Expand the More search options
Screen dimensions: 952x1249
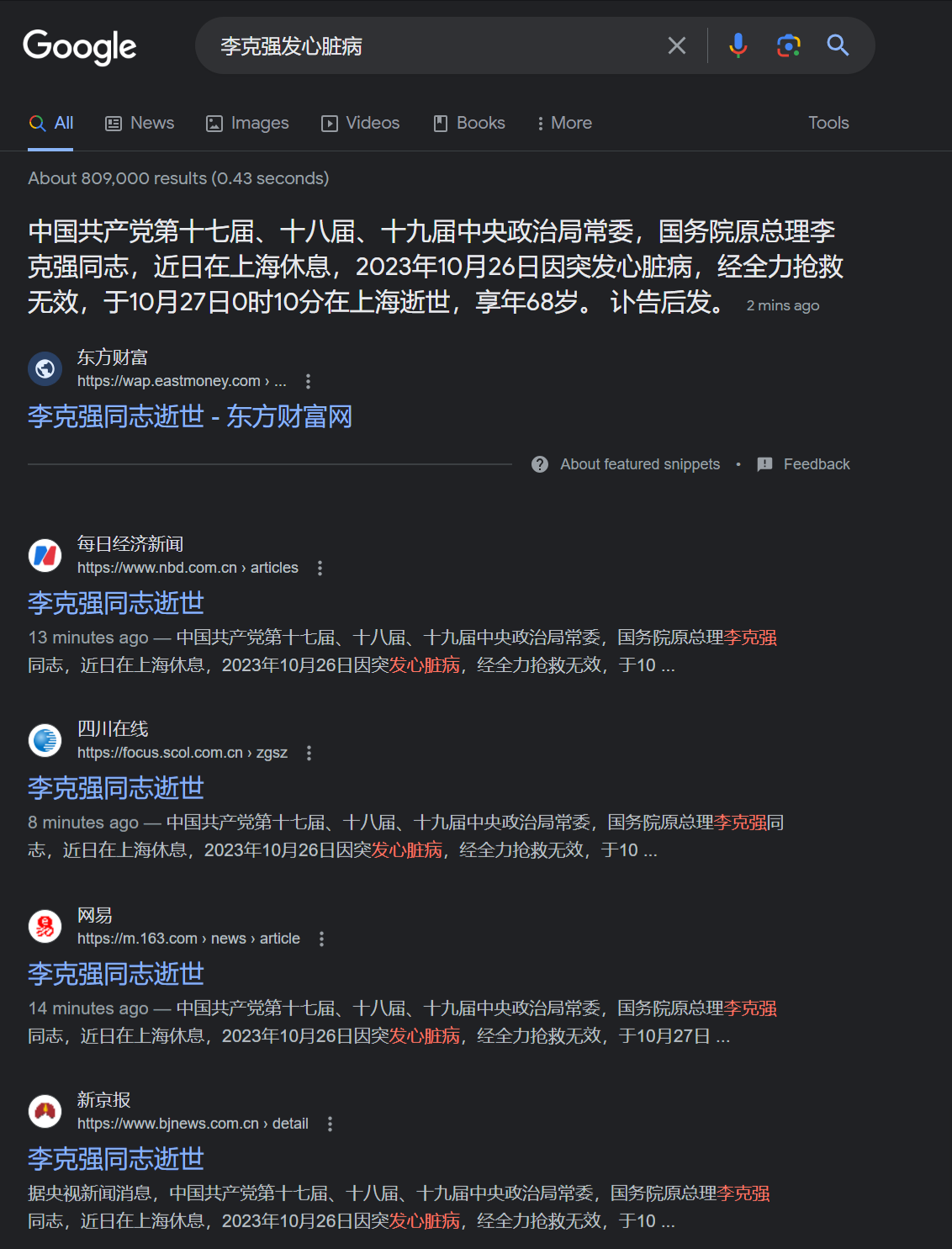pyautogui.click(x=564, y=123)
